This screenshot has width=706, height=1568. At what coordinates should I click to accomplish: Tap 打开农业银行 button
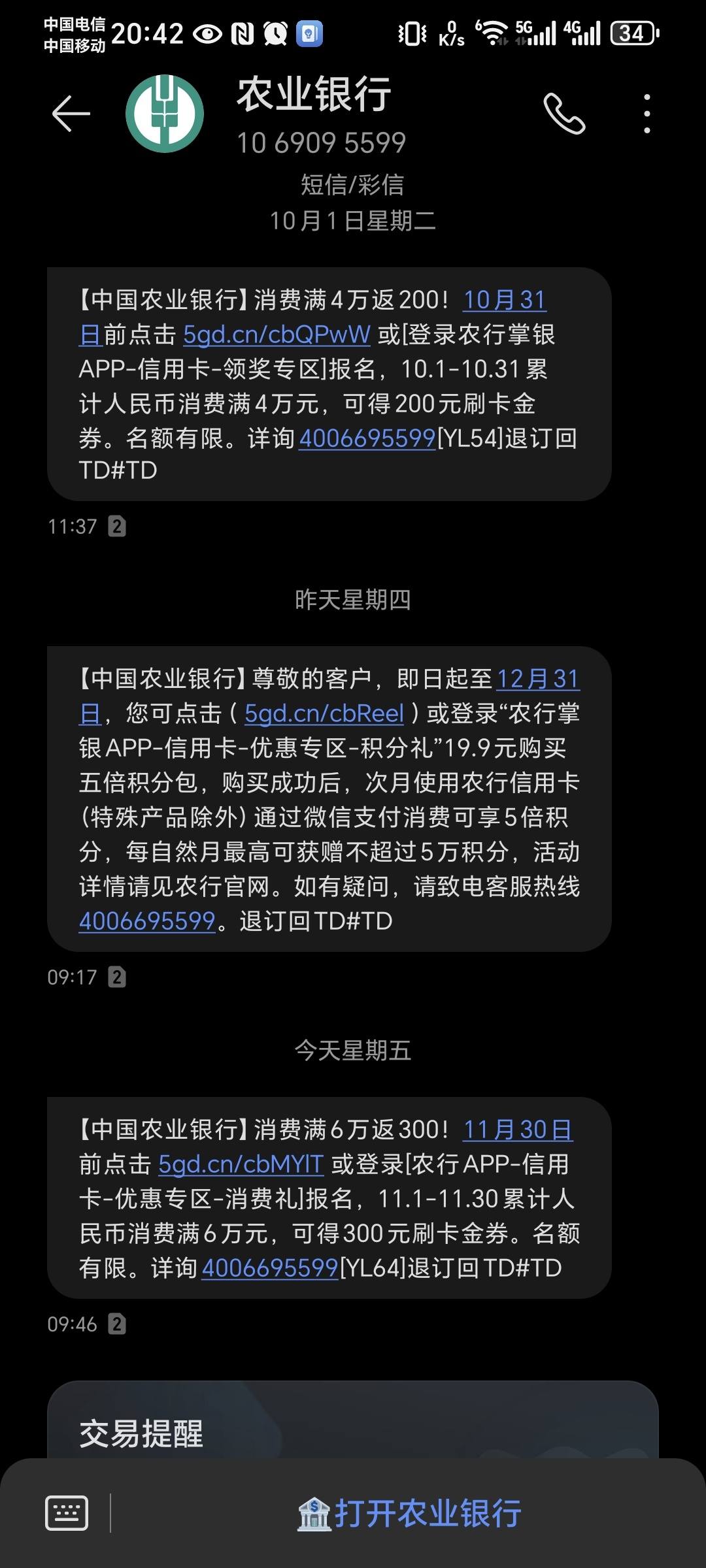tap(409, 1513)
